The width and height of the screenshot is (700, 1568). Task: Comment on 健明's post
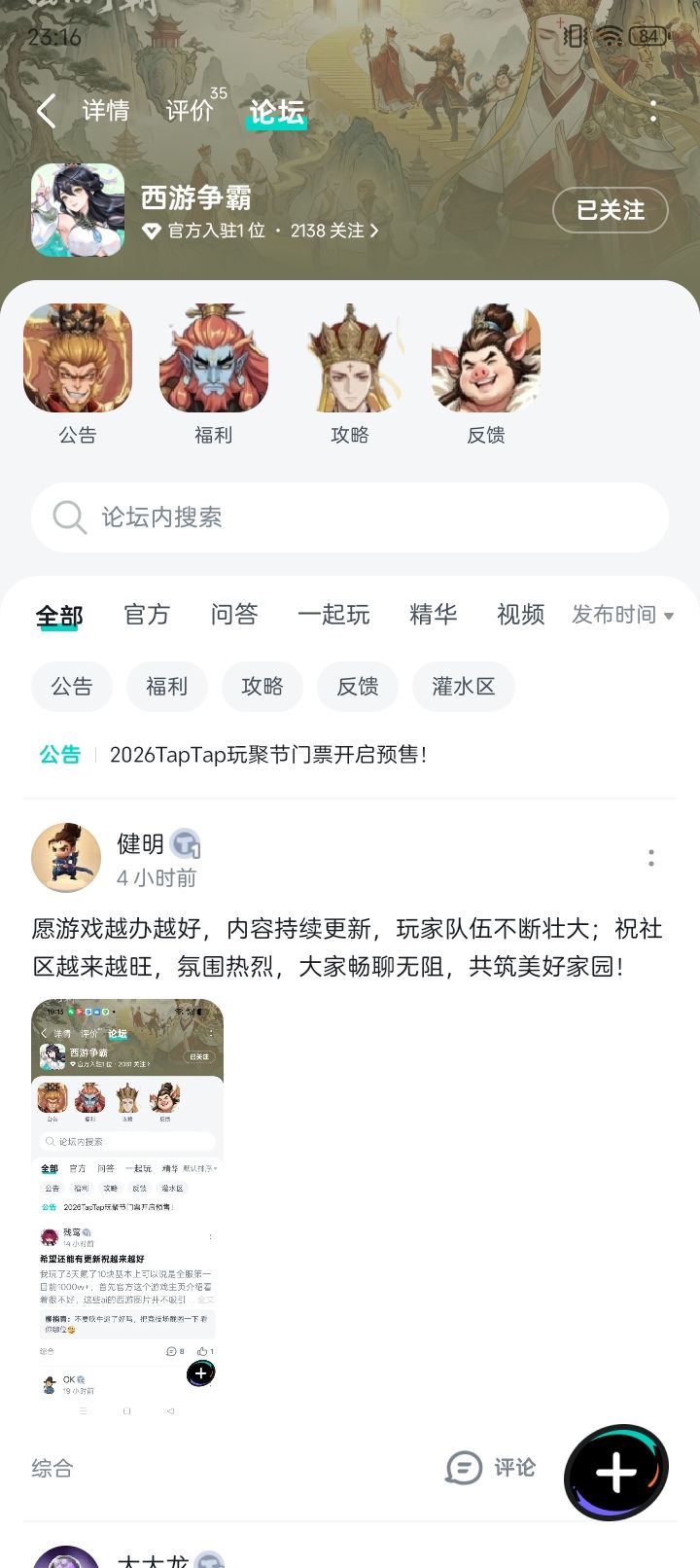coord(491,1468)
